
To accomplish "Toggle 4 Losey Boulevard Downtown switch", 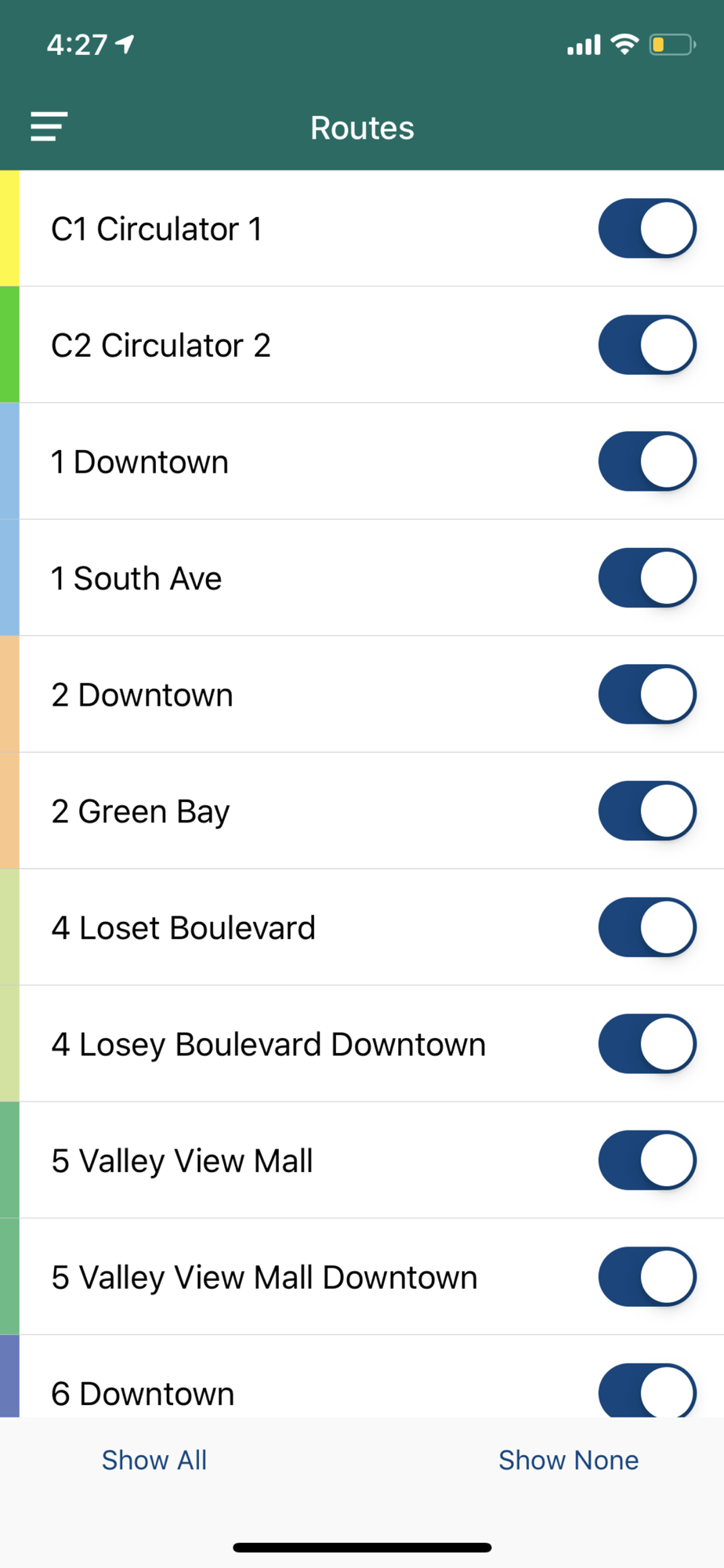I will (x=647, y=1044).
